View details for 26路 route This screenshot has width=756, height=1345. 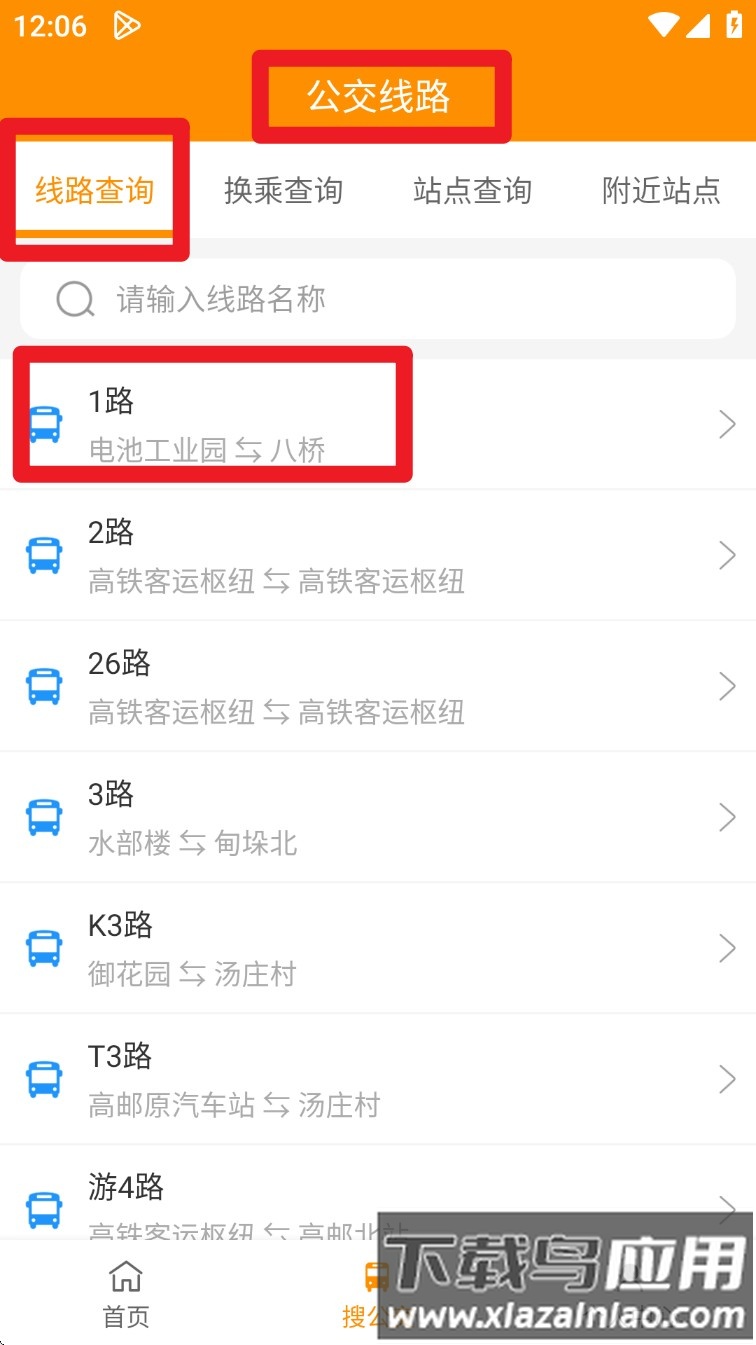[378, 686]
